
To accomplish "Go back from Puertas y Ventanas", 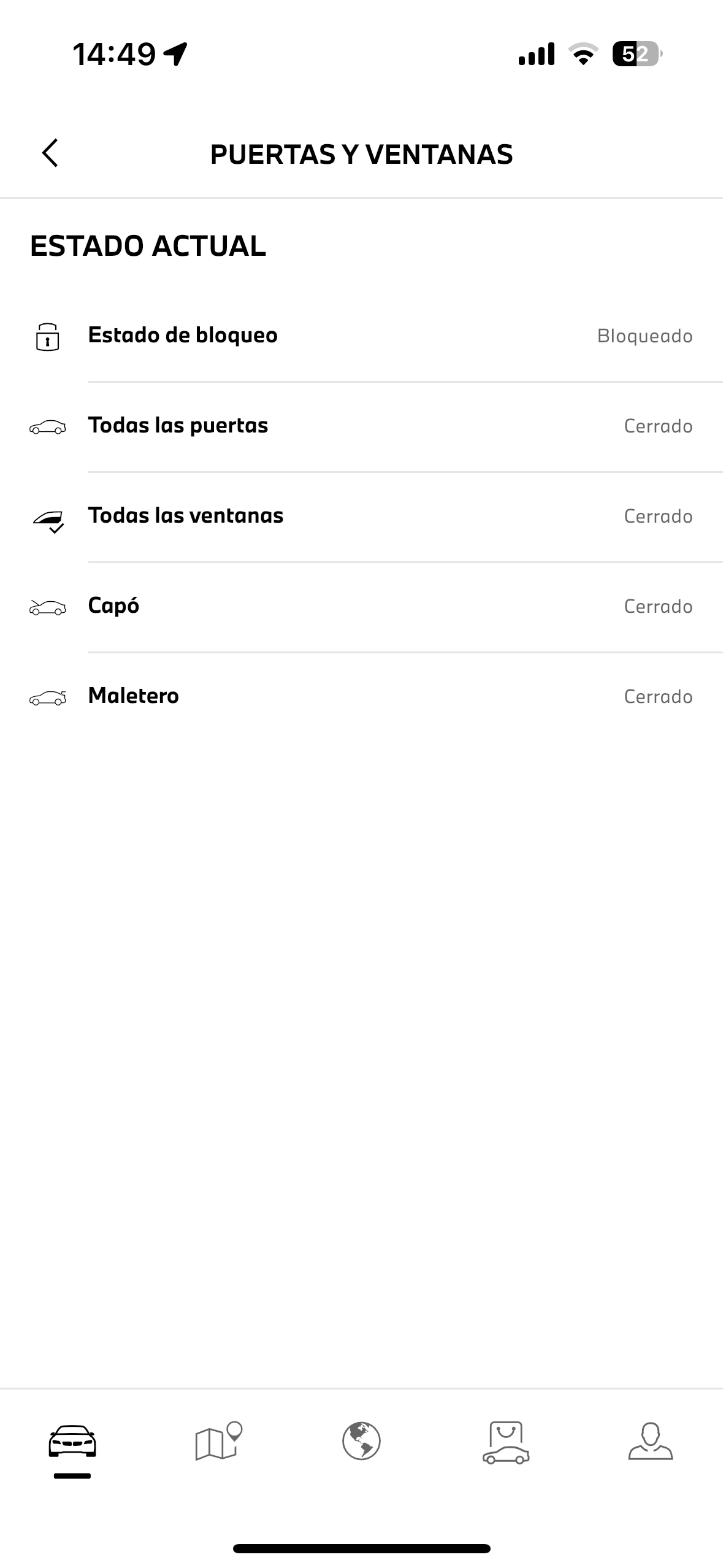I will (x=50, y=153).
